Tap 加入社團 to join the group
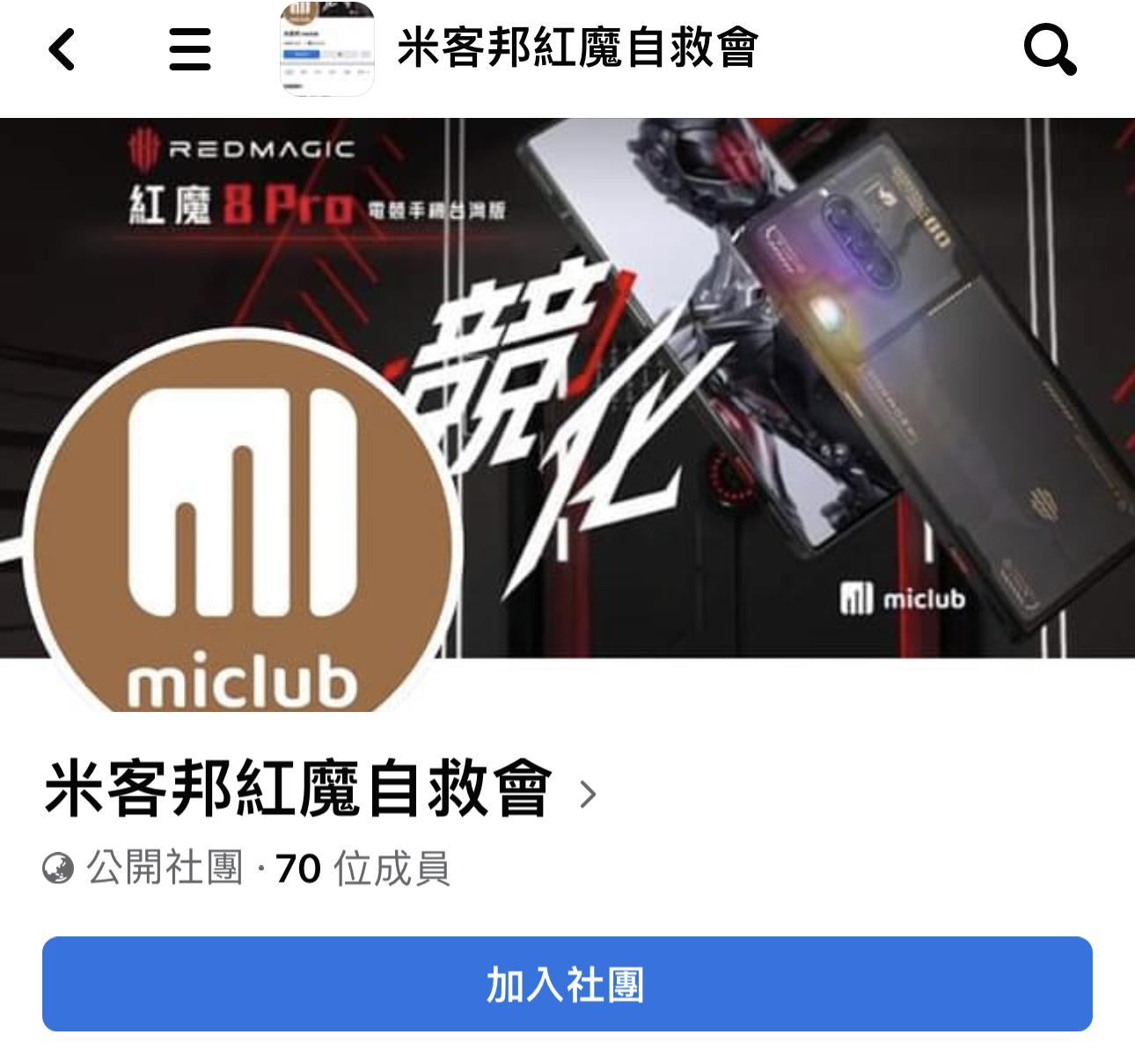The image size is (1135, 1064). point(567,984)
